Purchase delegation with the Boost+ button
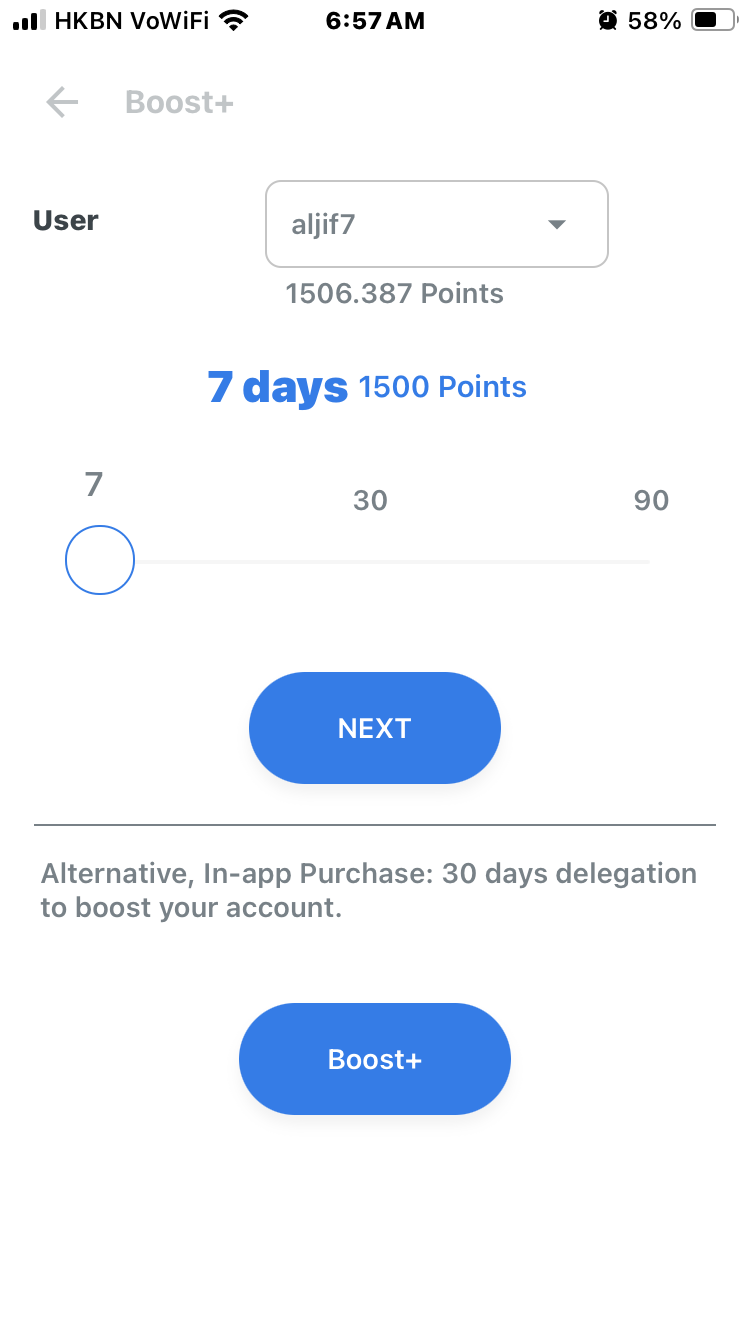This screenshot has height=1334, width=750. [375, 1059]
